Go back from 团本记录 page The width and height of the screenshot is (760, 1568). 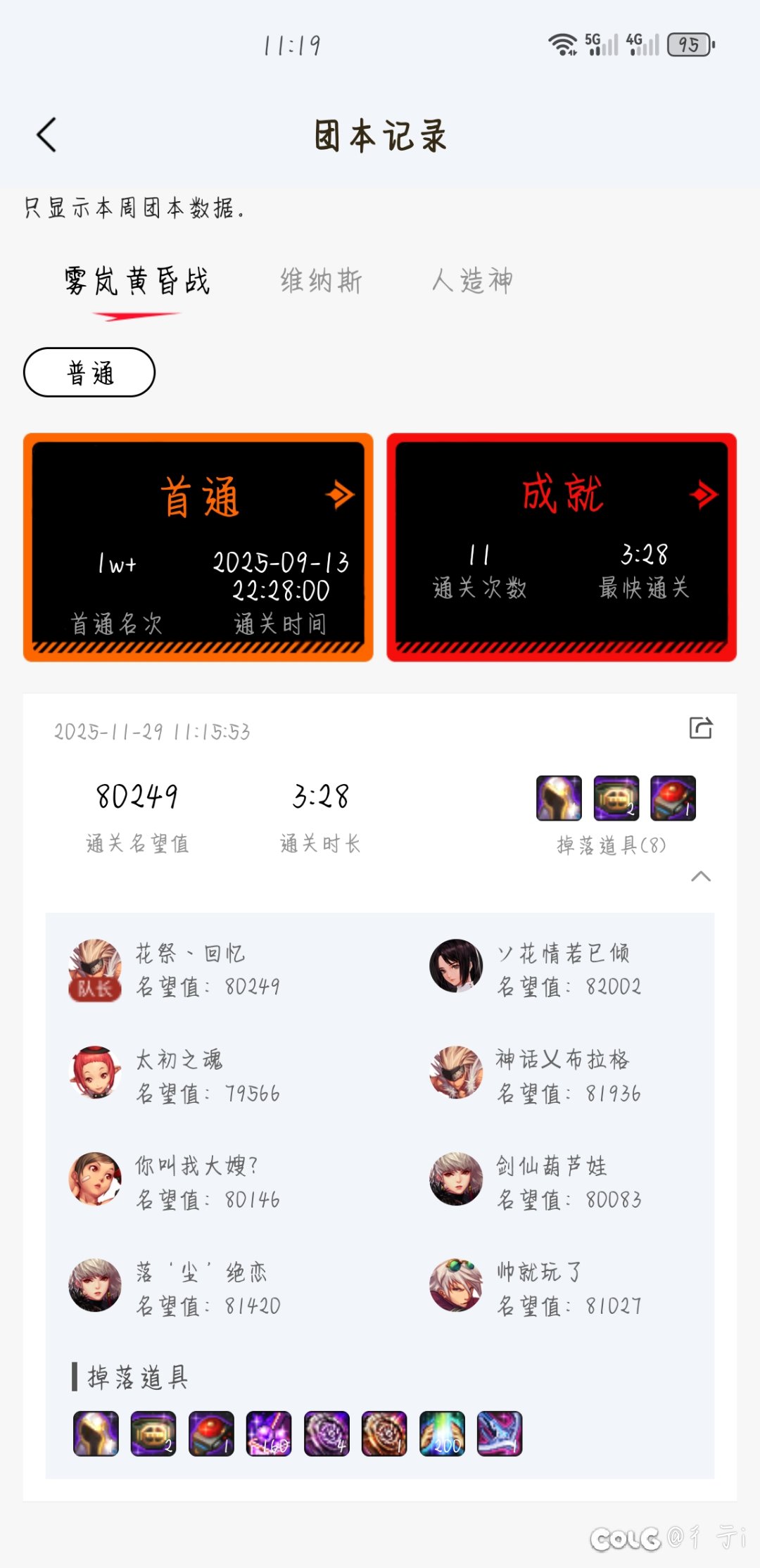(x=46, y=134)
